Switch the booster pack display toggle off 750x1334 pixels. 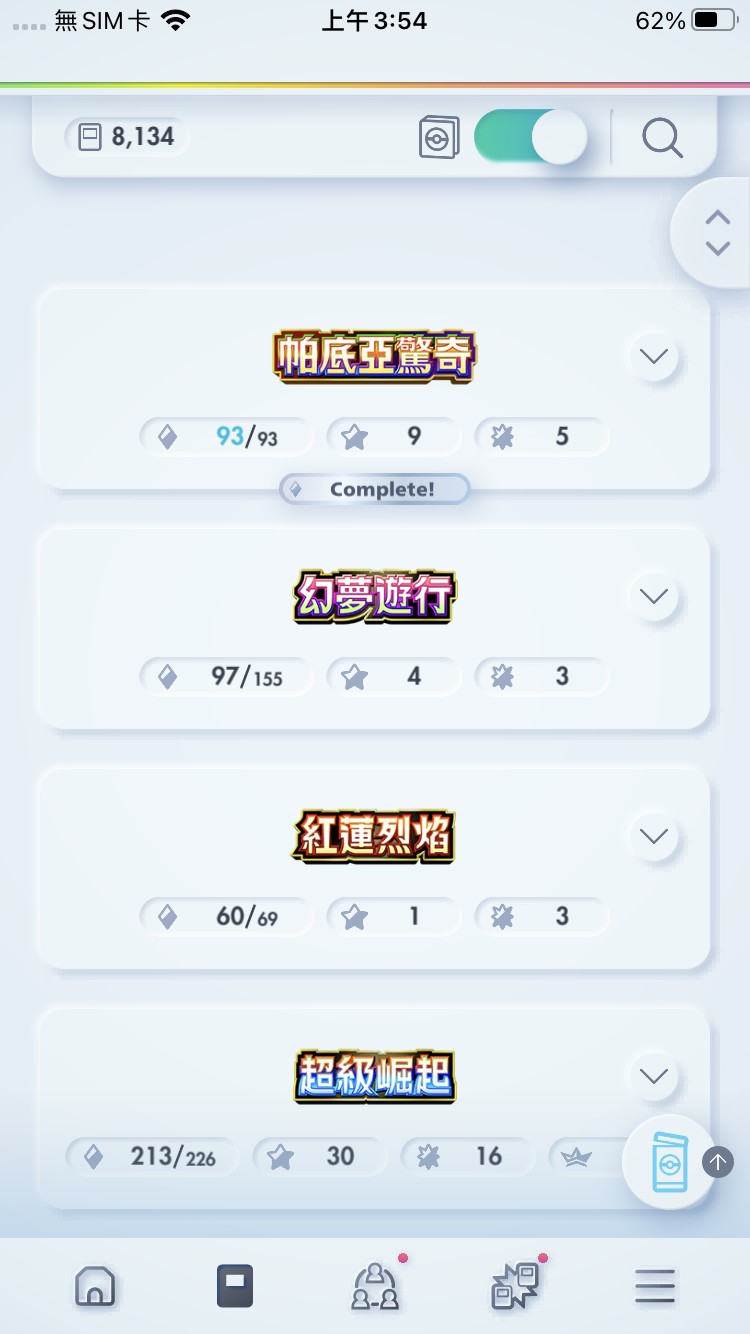coord(530,137)
